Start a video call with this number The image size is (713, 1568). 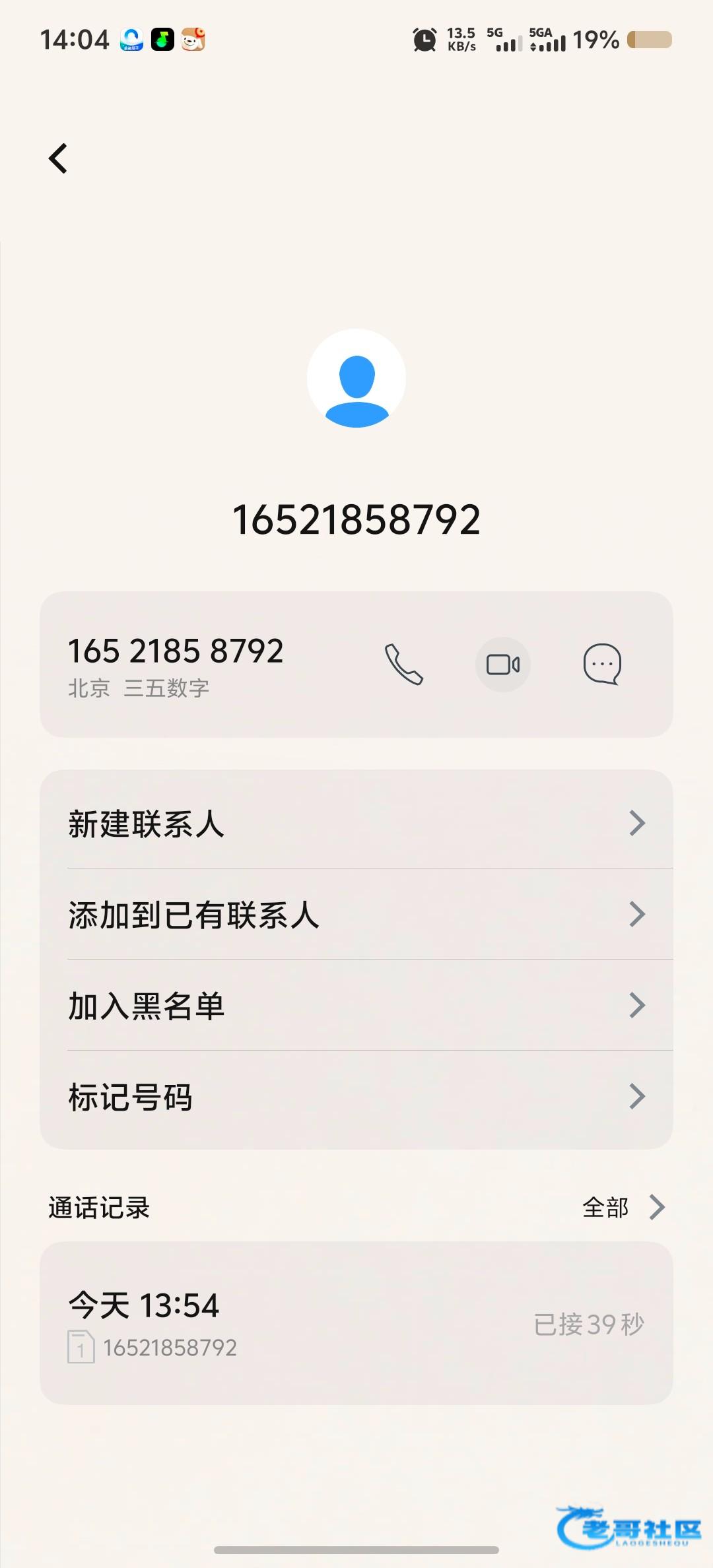pos(503,665)
